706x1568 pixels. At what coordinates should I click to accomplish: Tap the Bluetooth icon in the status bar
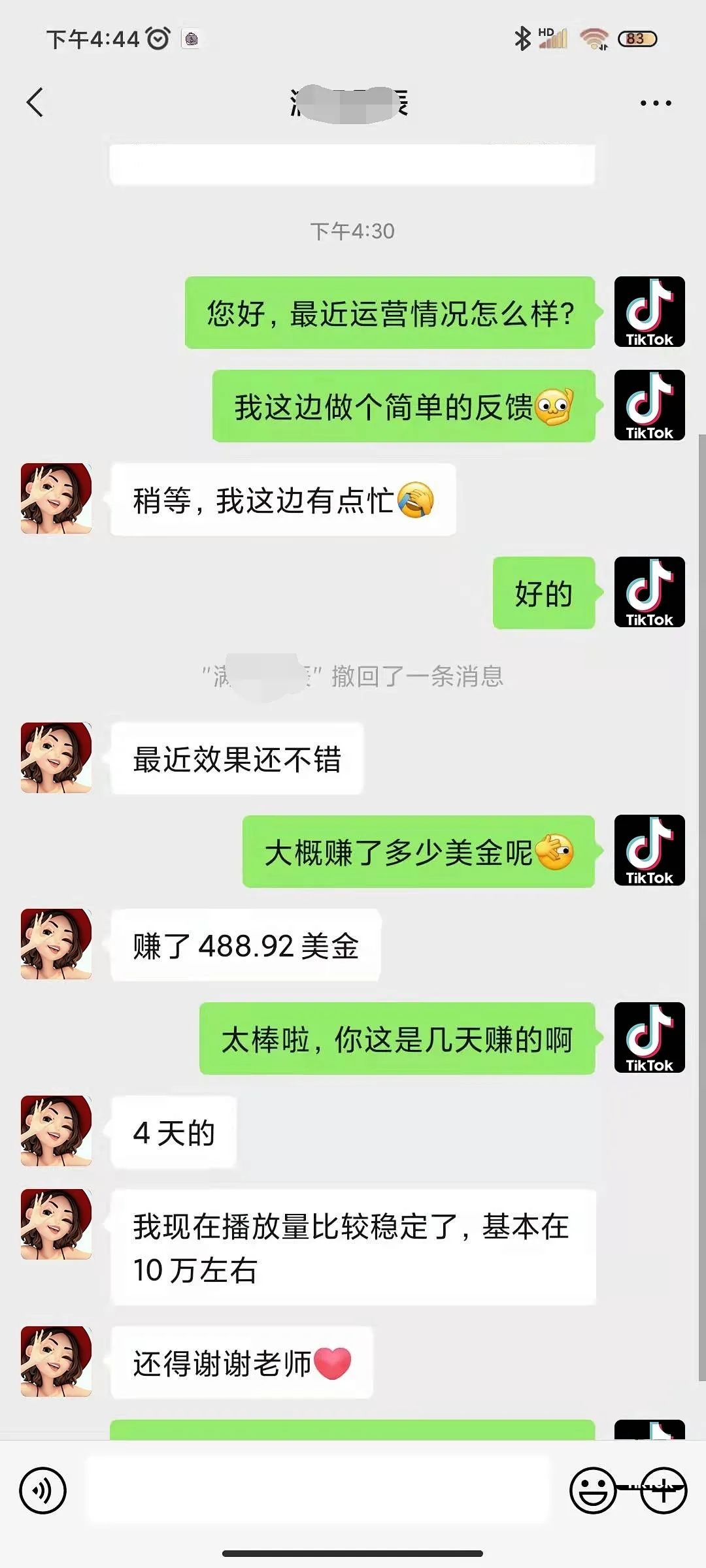click(x=522, y=38)
